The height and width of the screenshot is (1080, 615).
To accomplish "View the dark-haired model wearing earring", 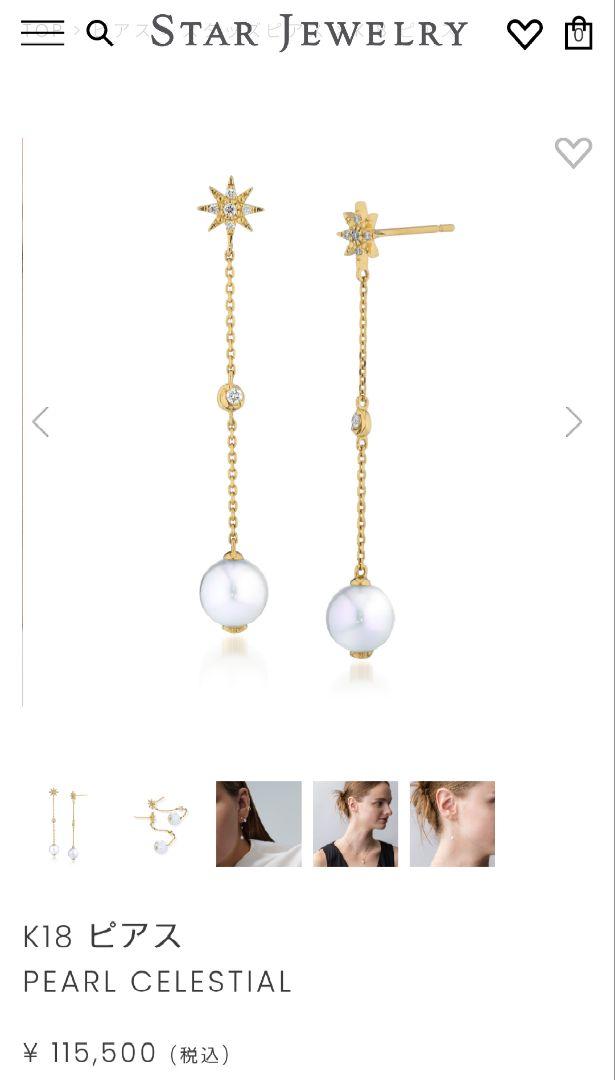I will click(259, 824).
